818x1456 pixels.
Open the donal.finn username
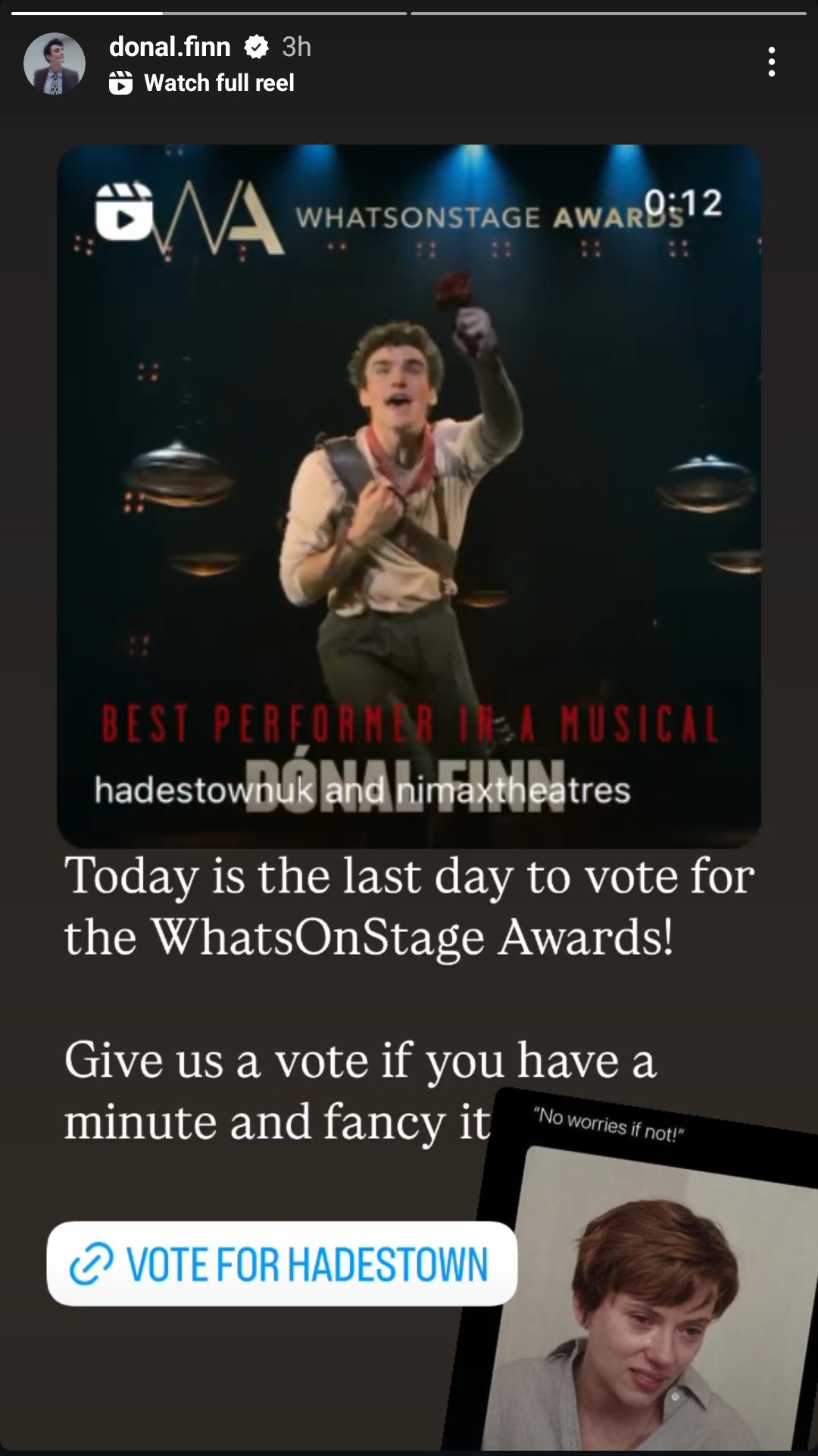coord(170,47)
